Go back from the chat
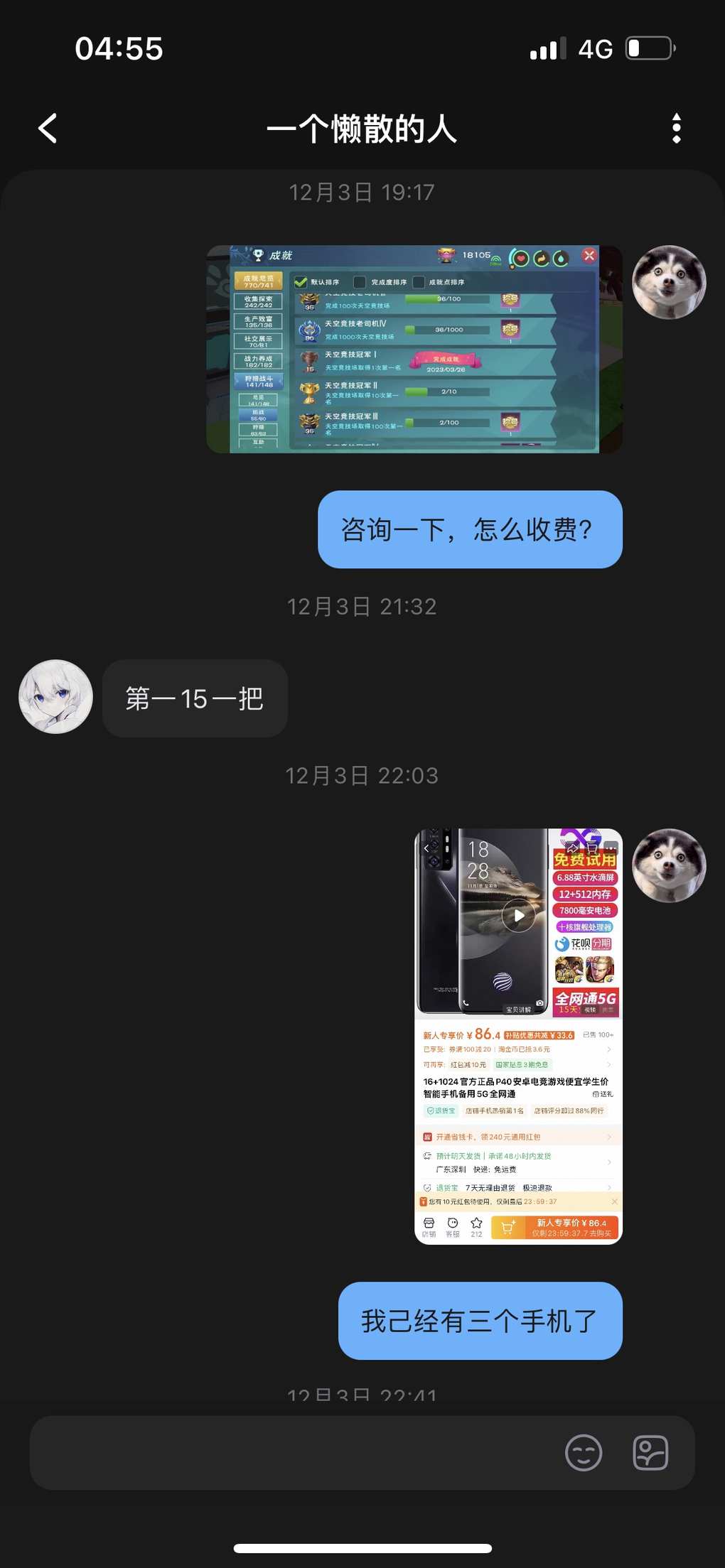Viewport: 725px width, 1568px height. [x=48, y=129]
